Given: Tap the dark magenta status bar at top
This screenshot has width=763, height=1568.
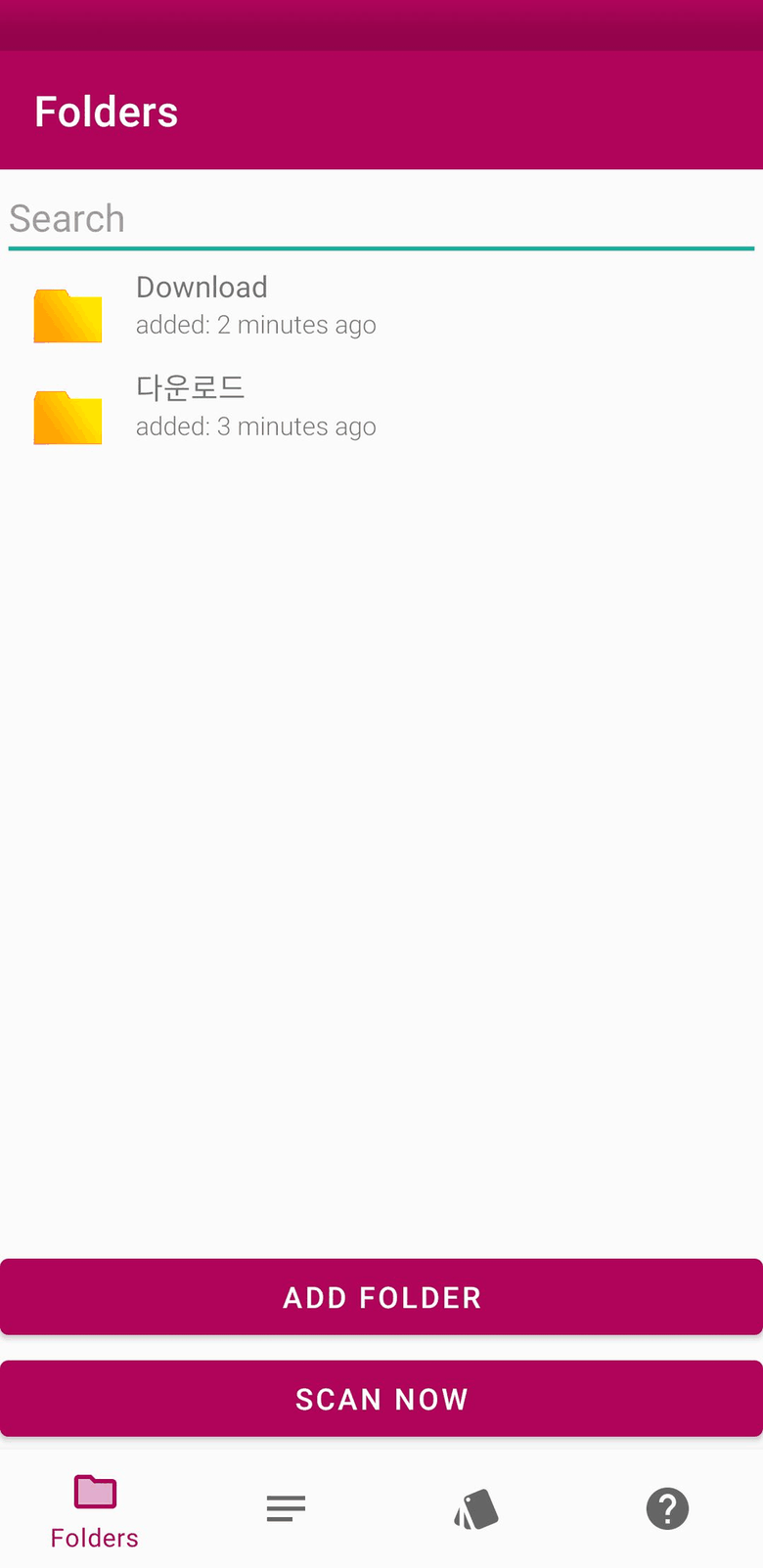Looking at the screenshot, I should (381, 25).
